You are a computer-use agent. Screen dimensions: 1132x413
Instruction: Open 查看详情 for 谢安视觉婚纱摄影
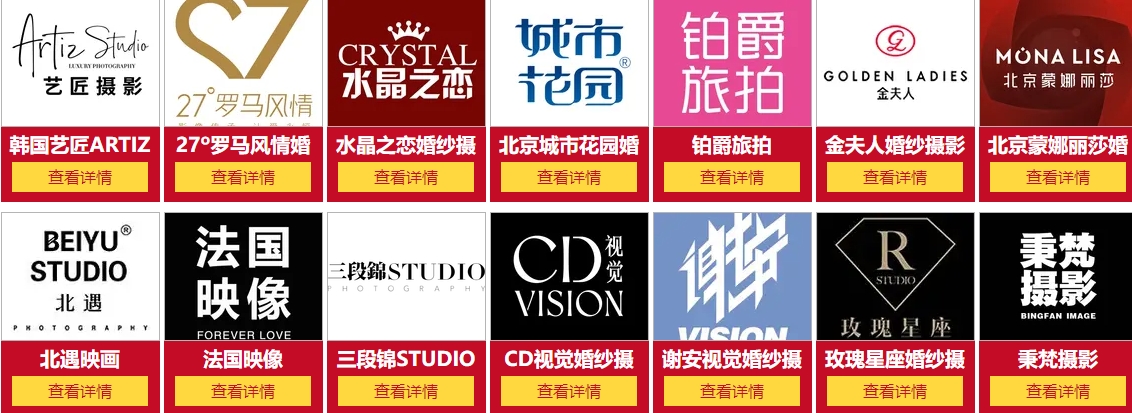732,391
